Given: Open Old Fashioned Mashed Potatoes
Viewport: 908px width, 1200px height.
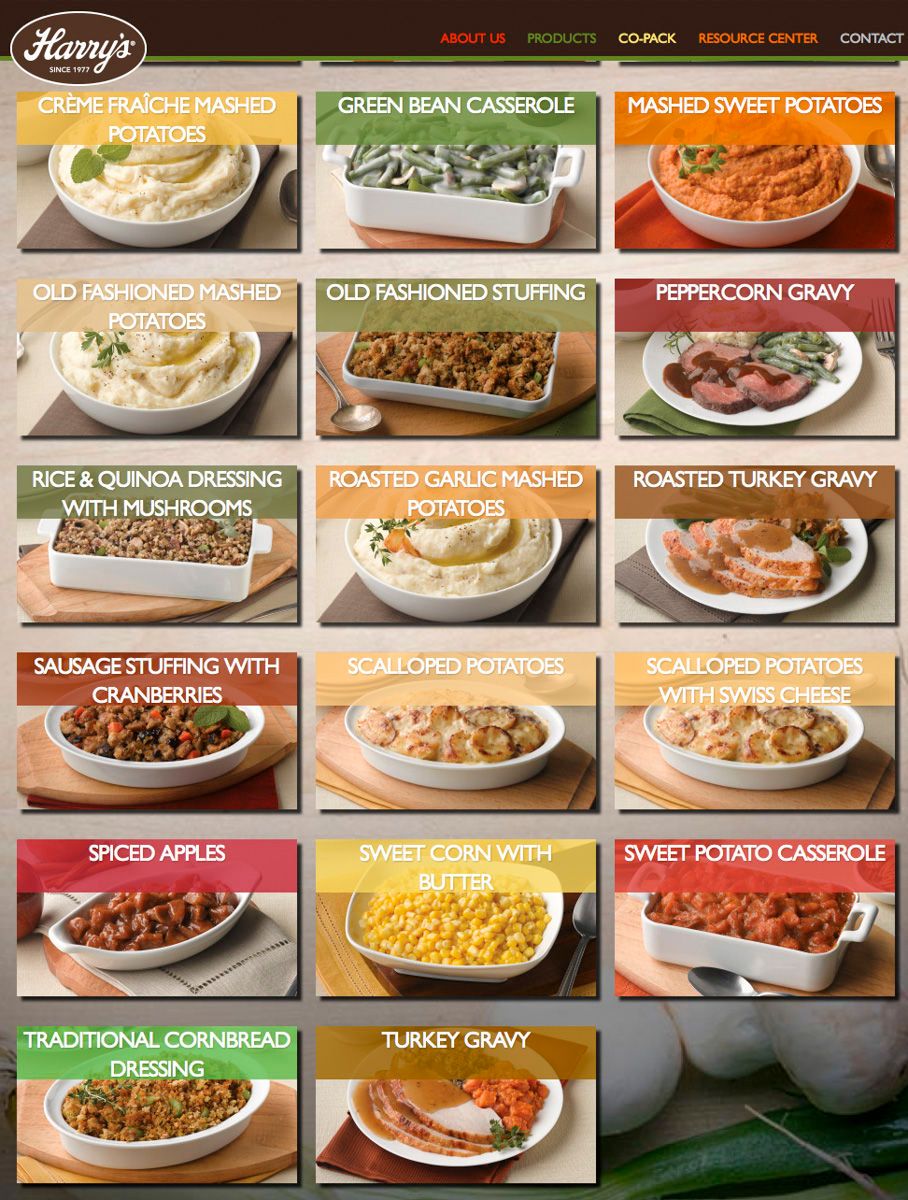Looking at the screenshot, I should click(157, 358).
